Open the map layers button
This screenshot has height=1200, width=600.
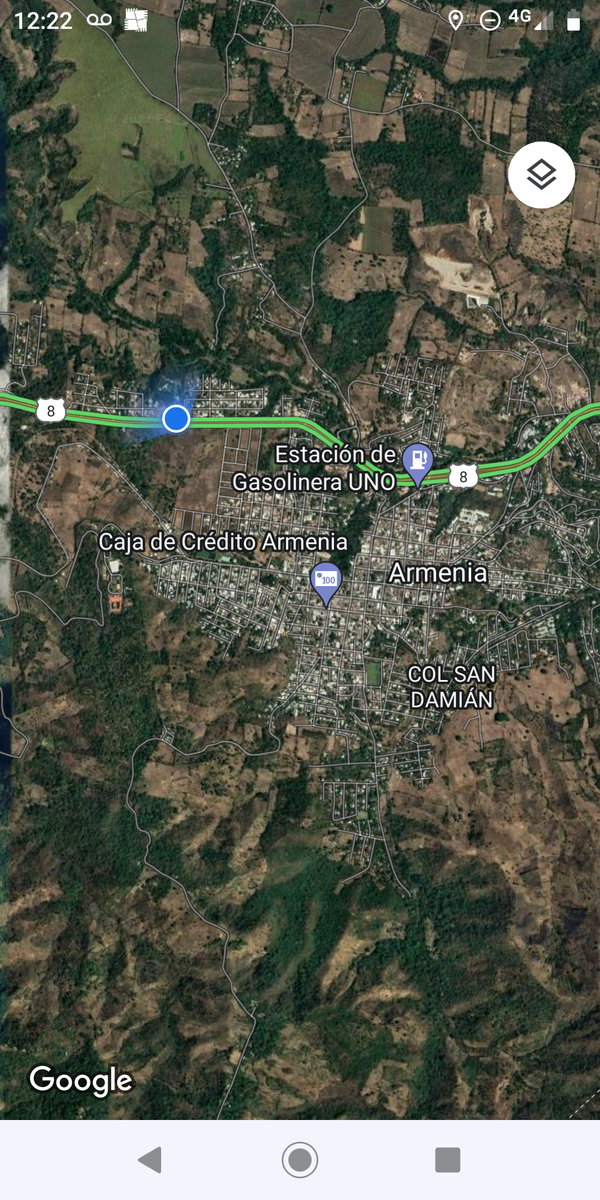click(x=541, y=175)
